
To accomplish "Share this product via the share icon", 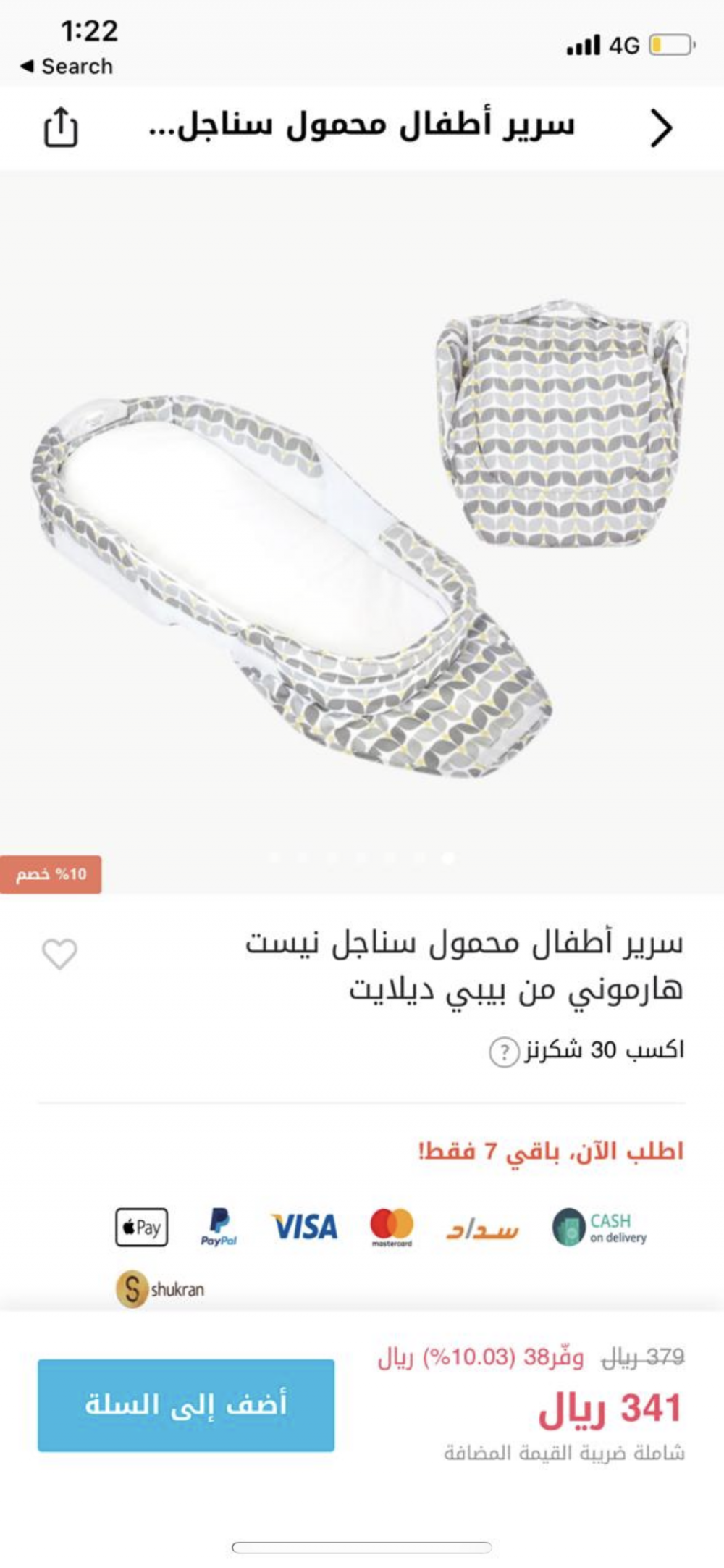I will click(x=61, y=127).
